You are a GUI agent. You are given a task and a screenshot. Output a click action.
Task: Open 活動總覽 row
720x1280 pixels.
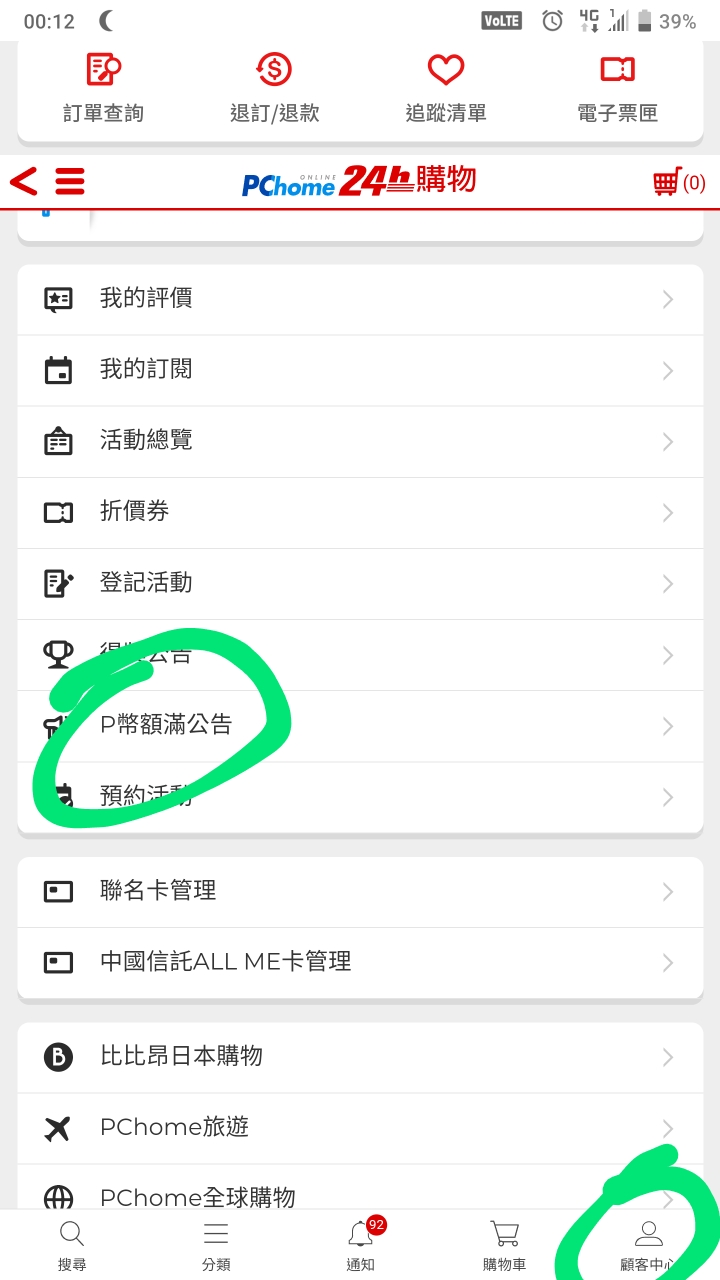pyautogui.click(x=360, y=441)
